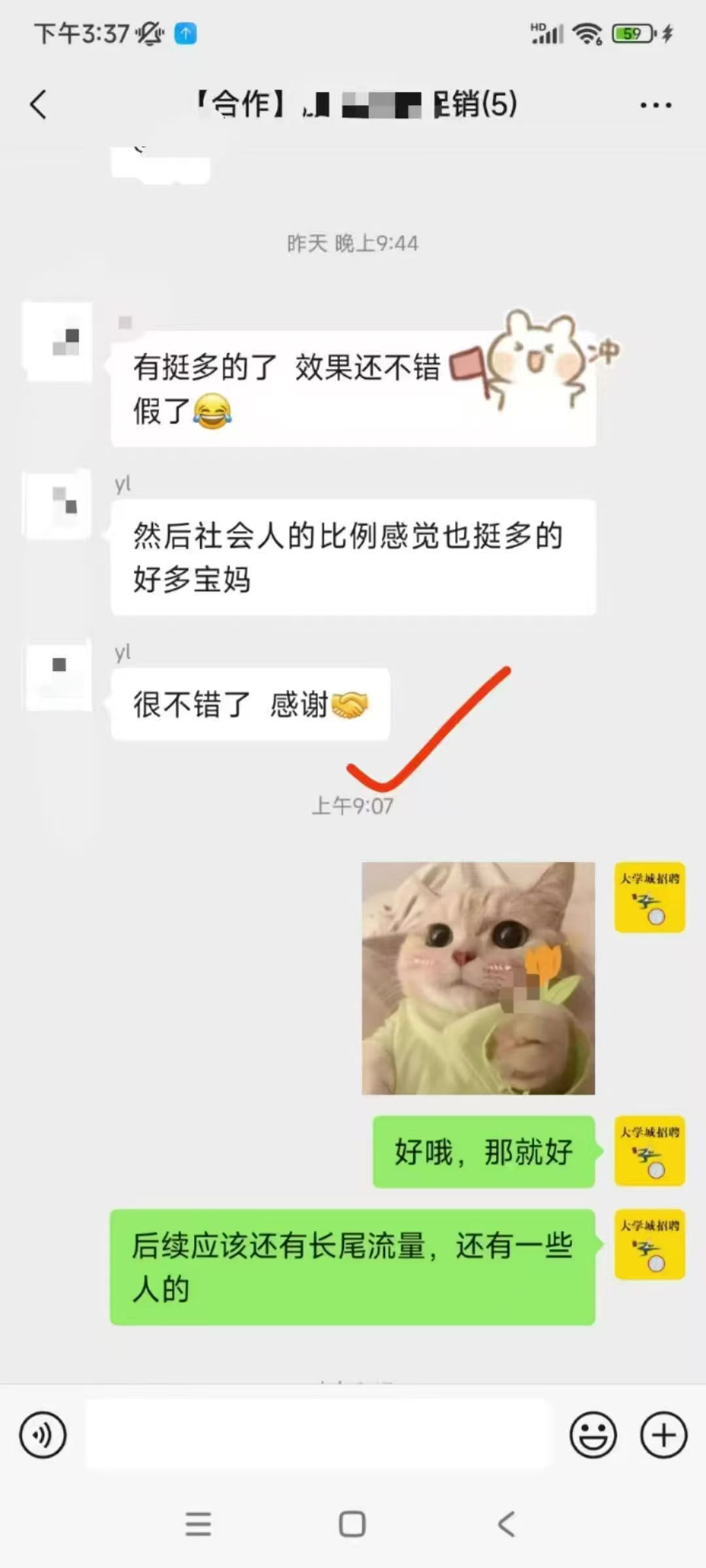Open yl's avatar beside 很不错了 感谢 message
Viewport: 706px width, 1568px height.
[59, 675]
